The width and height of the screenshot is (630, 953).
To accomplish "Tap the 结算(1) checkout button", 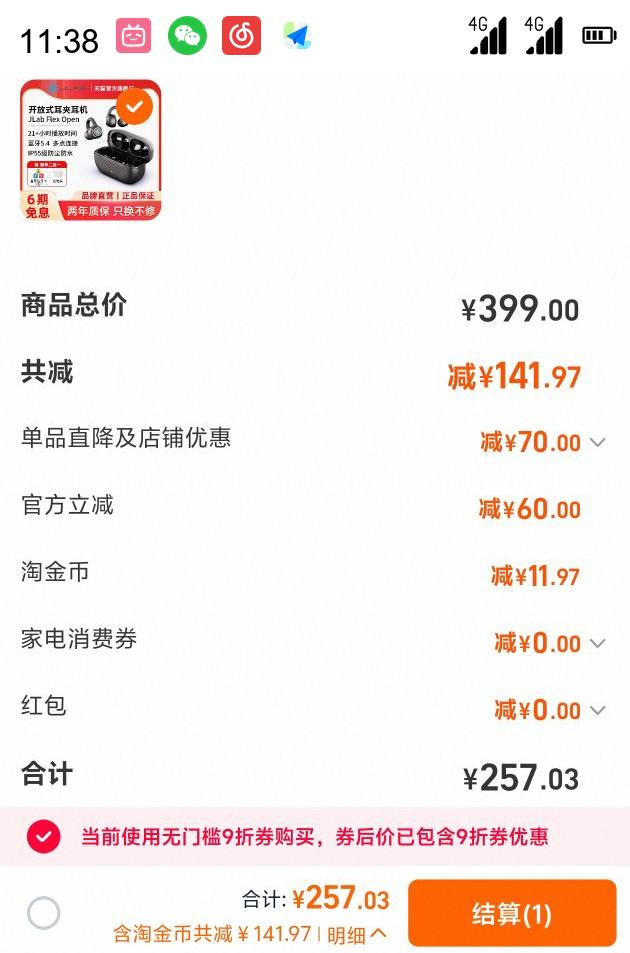I will (511, 913).
